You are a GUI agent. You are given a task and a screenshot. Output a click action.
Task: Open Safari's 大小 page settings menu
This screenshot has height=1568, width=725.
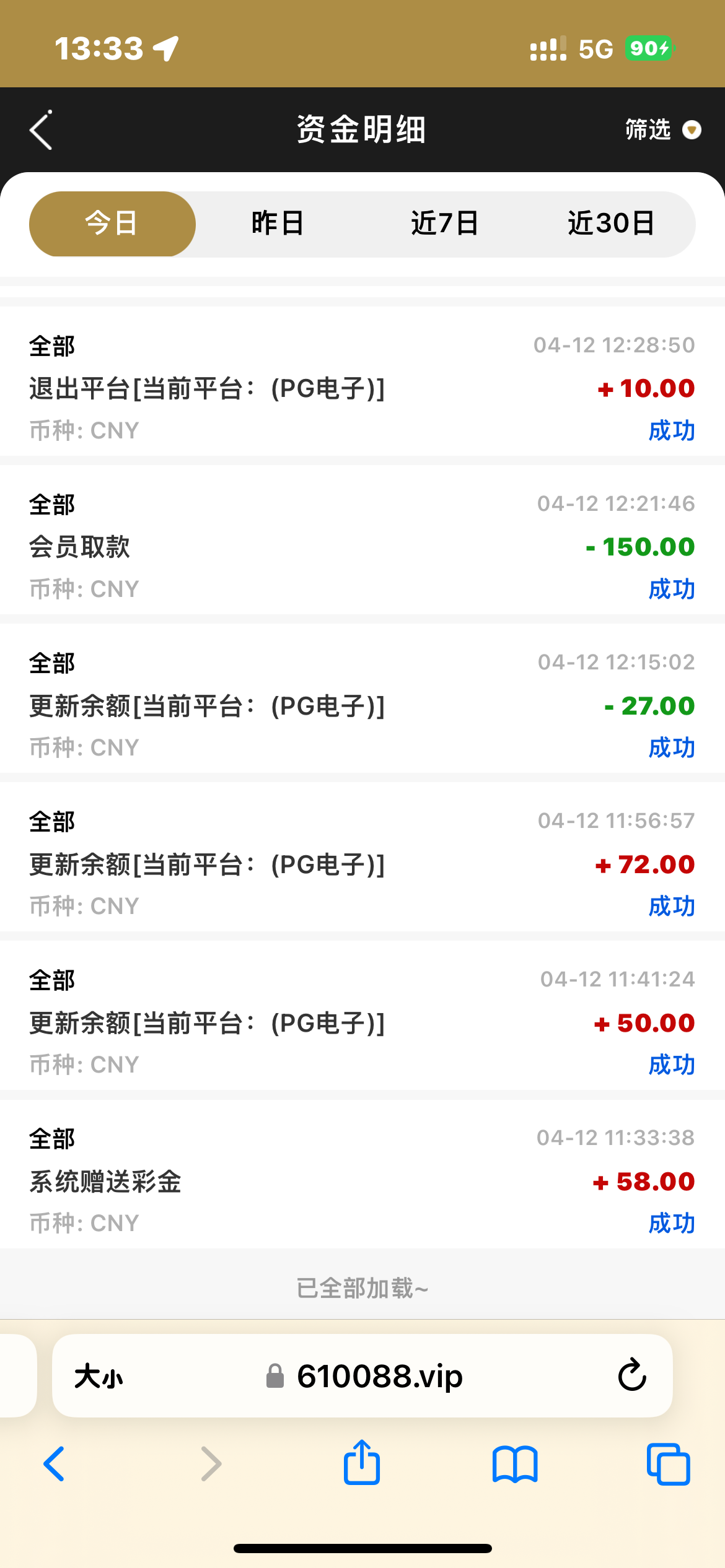pos(99,1377)
